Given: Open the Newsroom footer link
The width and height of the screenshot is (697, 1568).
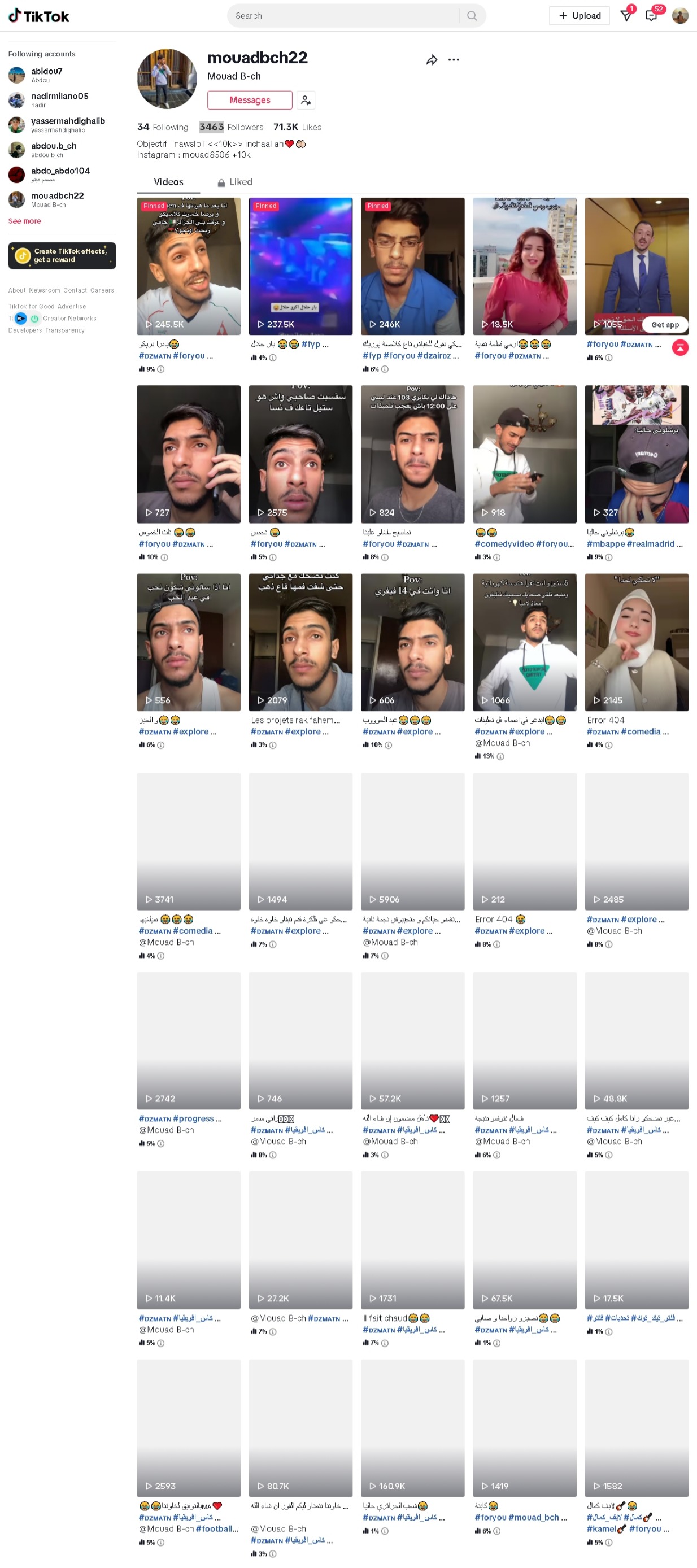Looking at the screenshot, I should click(45, 290).
